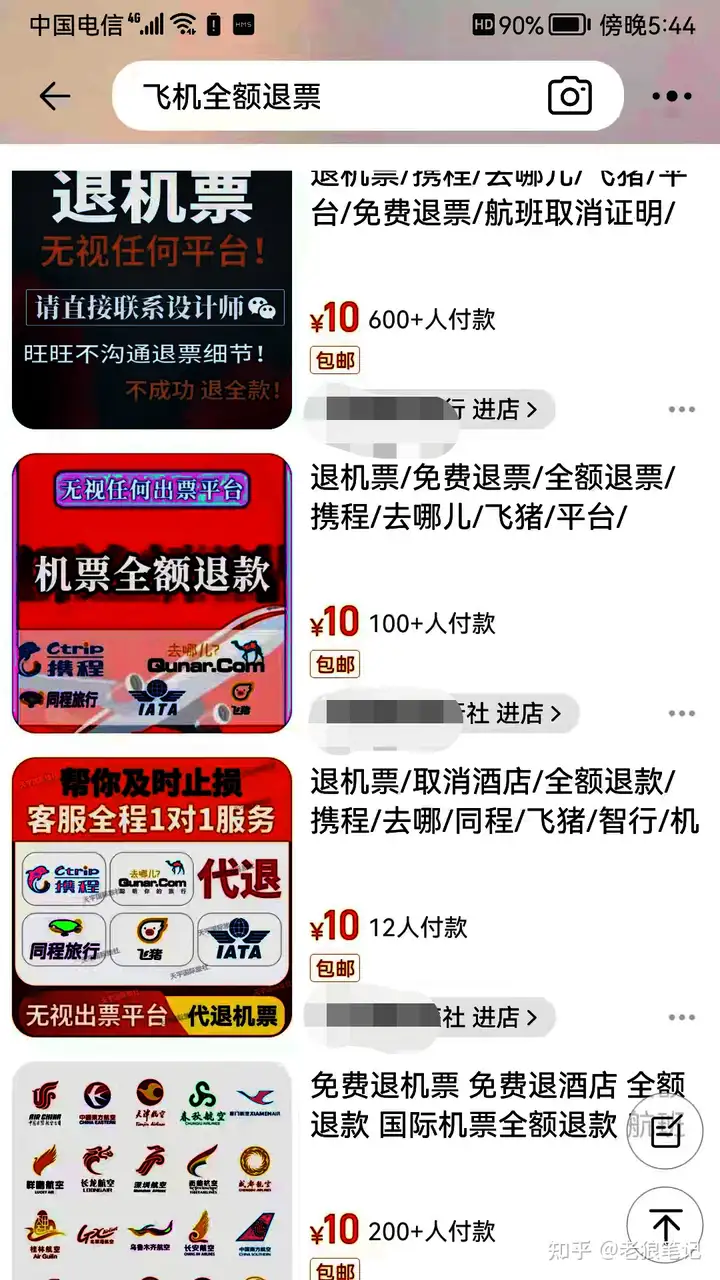This screenshot has height=1280, width=720.
Task: Open more options for the 600+人付款 listing
Action: point(681,410)
